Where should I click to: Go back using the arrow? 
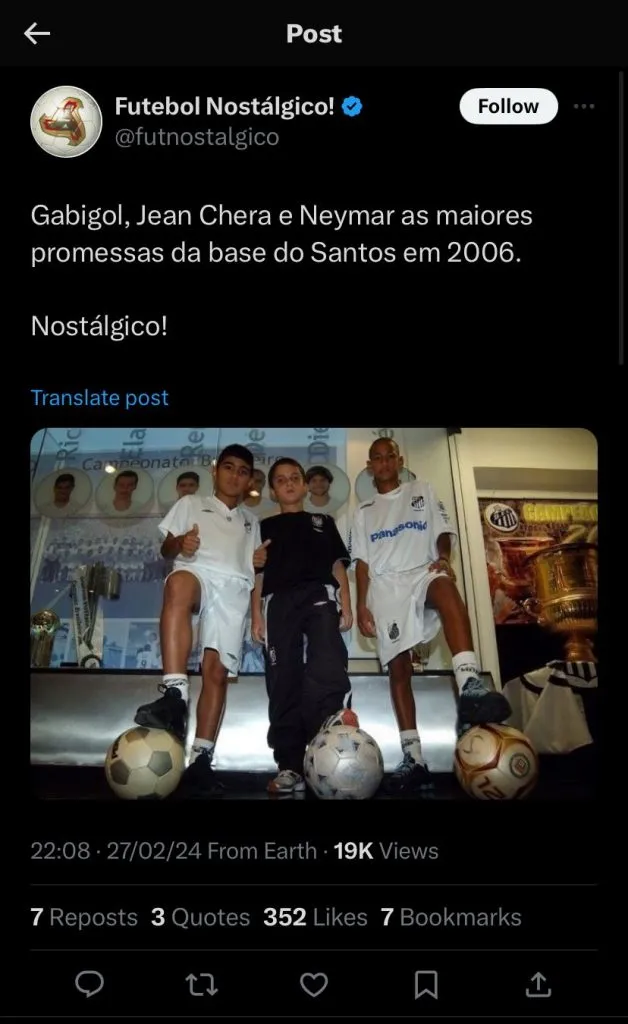point(37,33)
